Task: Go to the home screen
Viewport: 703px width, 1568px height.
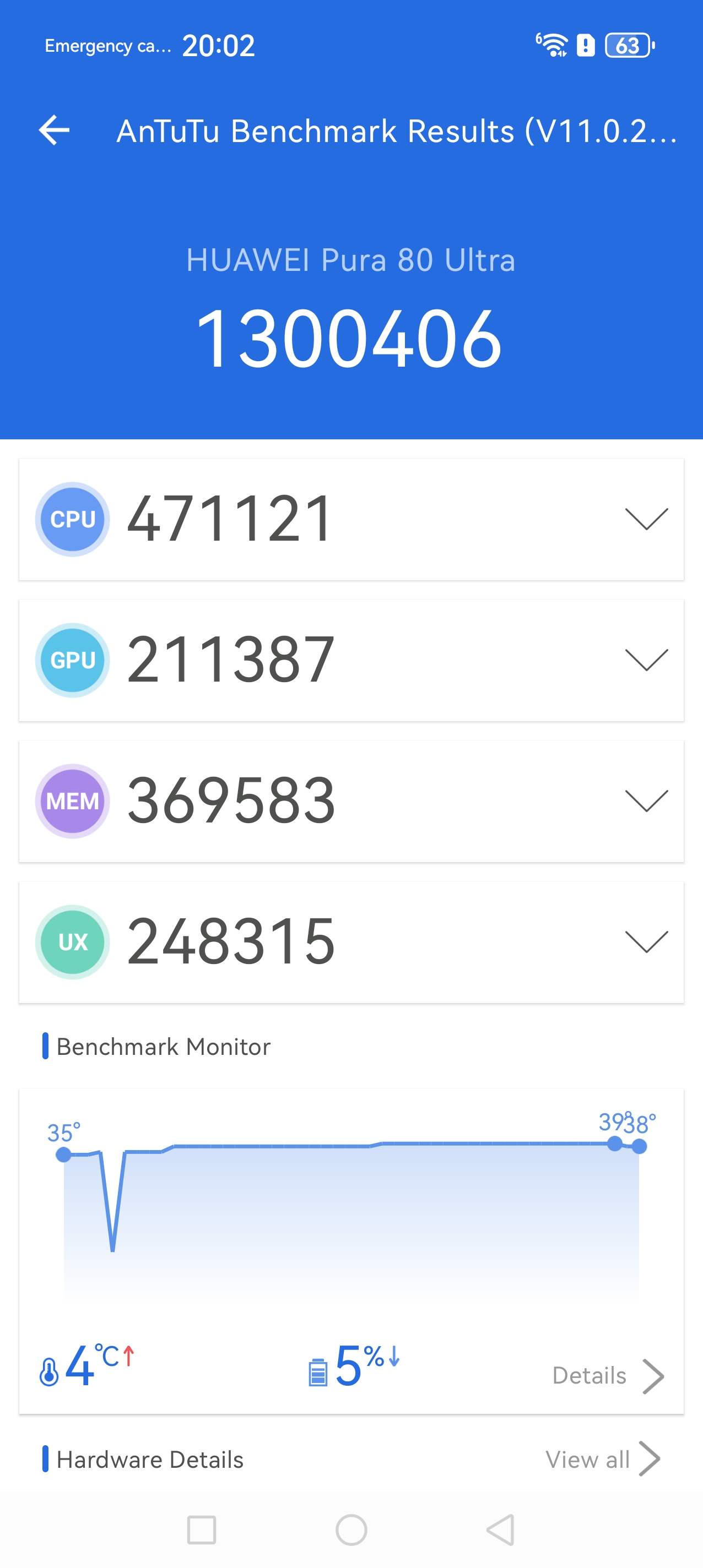Action: click(x=351, y=1529)
